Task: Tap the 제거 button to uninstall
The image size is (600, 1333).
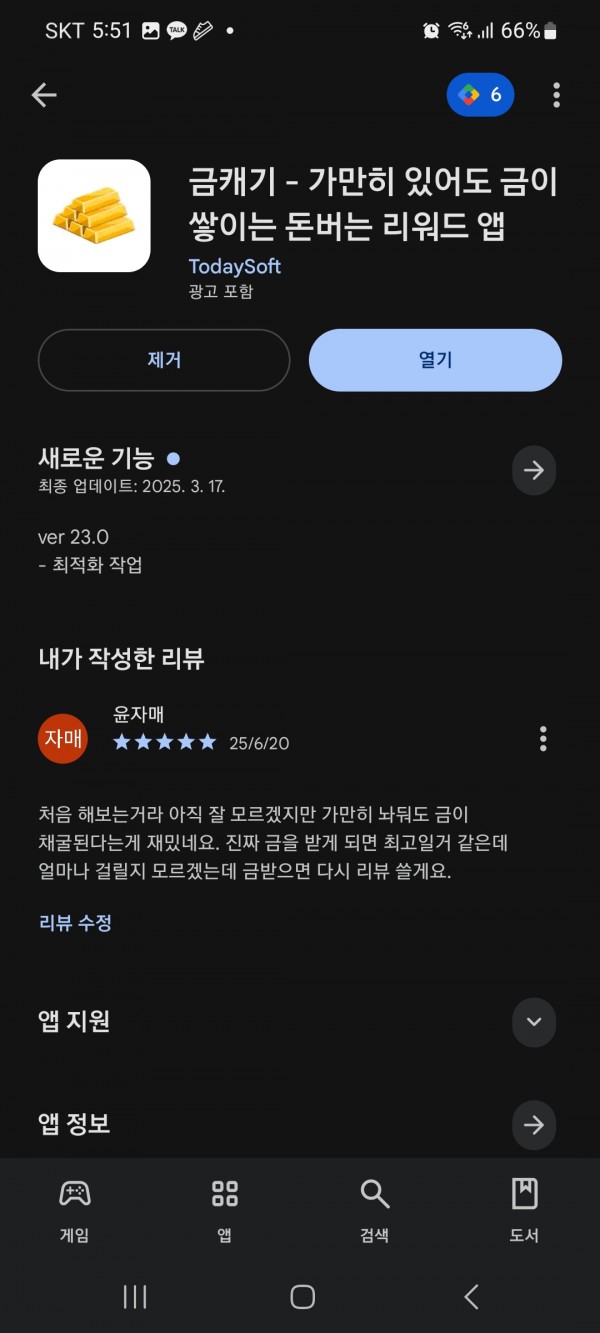Action: [x=164, y=360]
